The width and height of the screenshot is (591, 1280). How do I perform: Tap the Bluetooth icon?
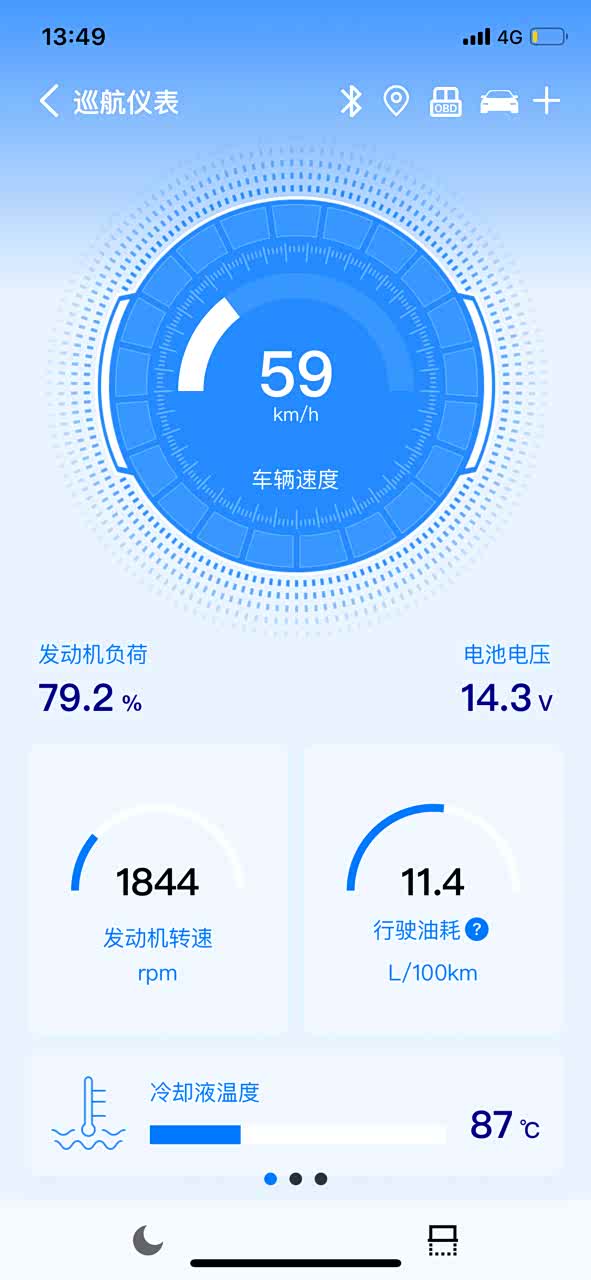coord(350,101)
